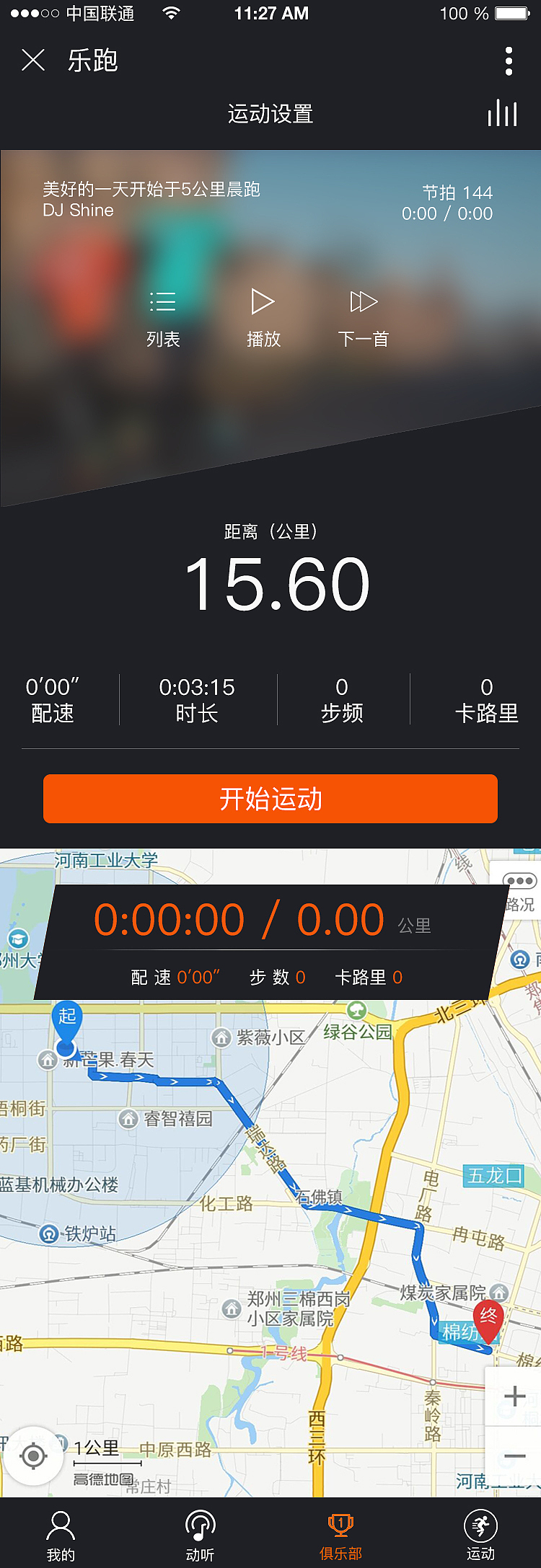This screenshot has width=541, height=1568.
Task: Open the 俱乐部 tab
Action: (340, 1534)
